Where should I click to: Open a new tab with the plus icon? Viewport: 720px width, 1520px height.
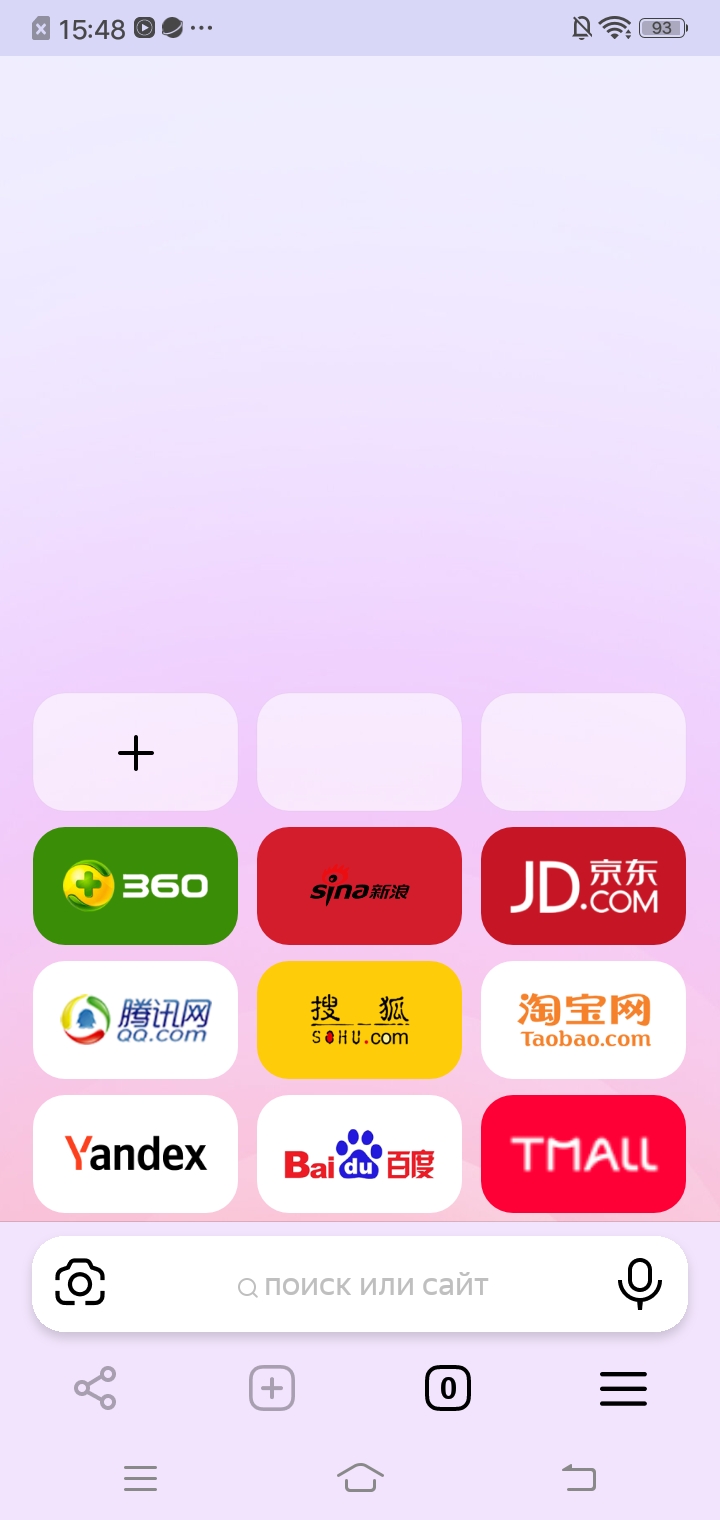point(270,1388)
